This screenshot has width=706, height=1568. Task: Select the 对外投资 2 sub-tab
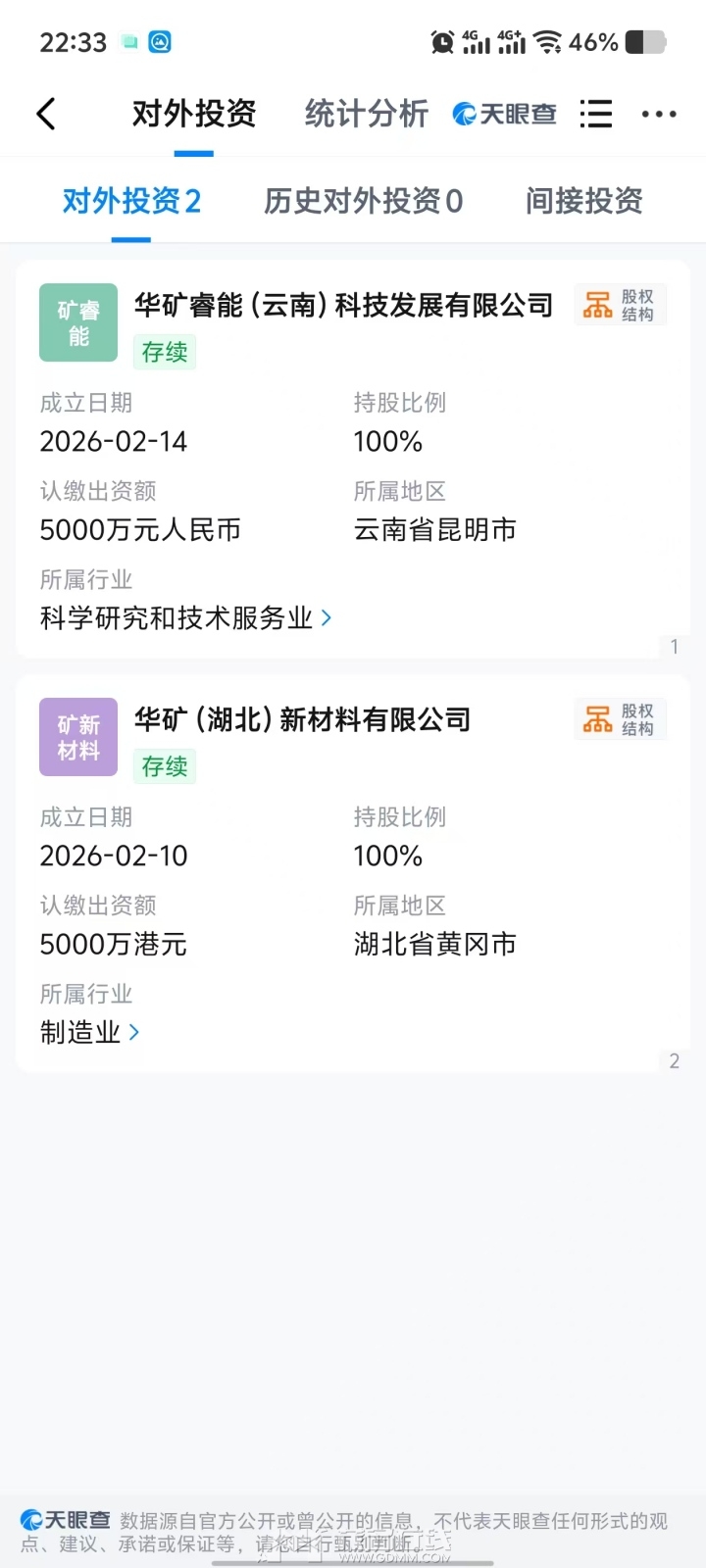(x=131, y=201)
